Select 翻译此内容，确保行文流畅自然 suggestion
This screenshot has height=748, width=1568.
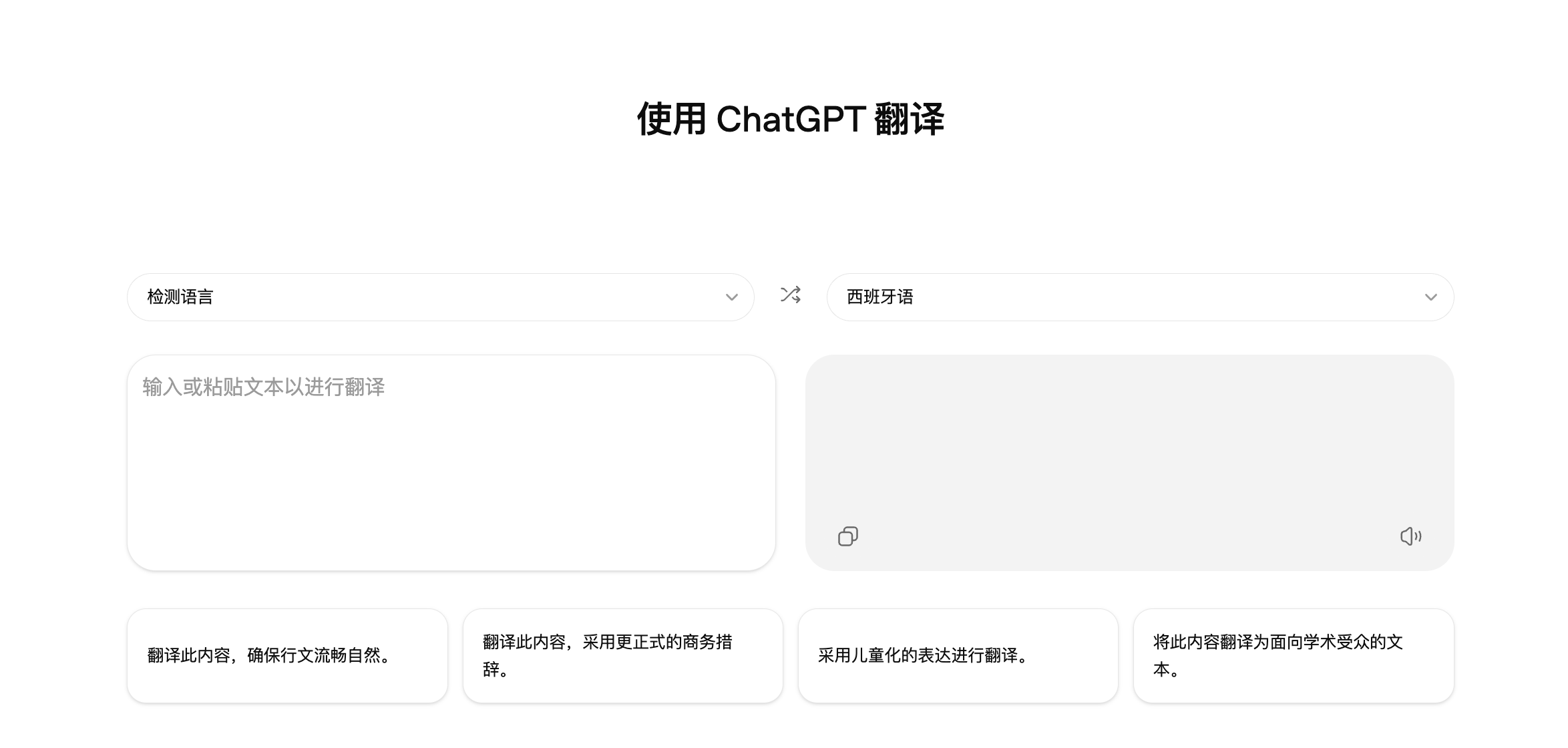click(x=287, y=655)
